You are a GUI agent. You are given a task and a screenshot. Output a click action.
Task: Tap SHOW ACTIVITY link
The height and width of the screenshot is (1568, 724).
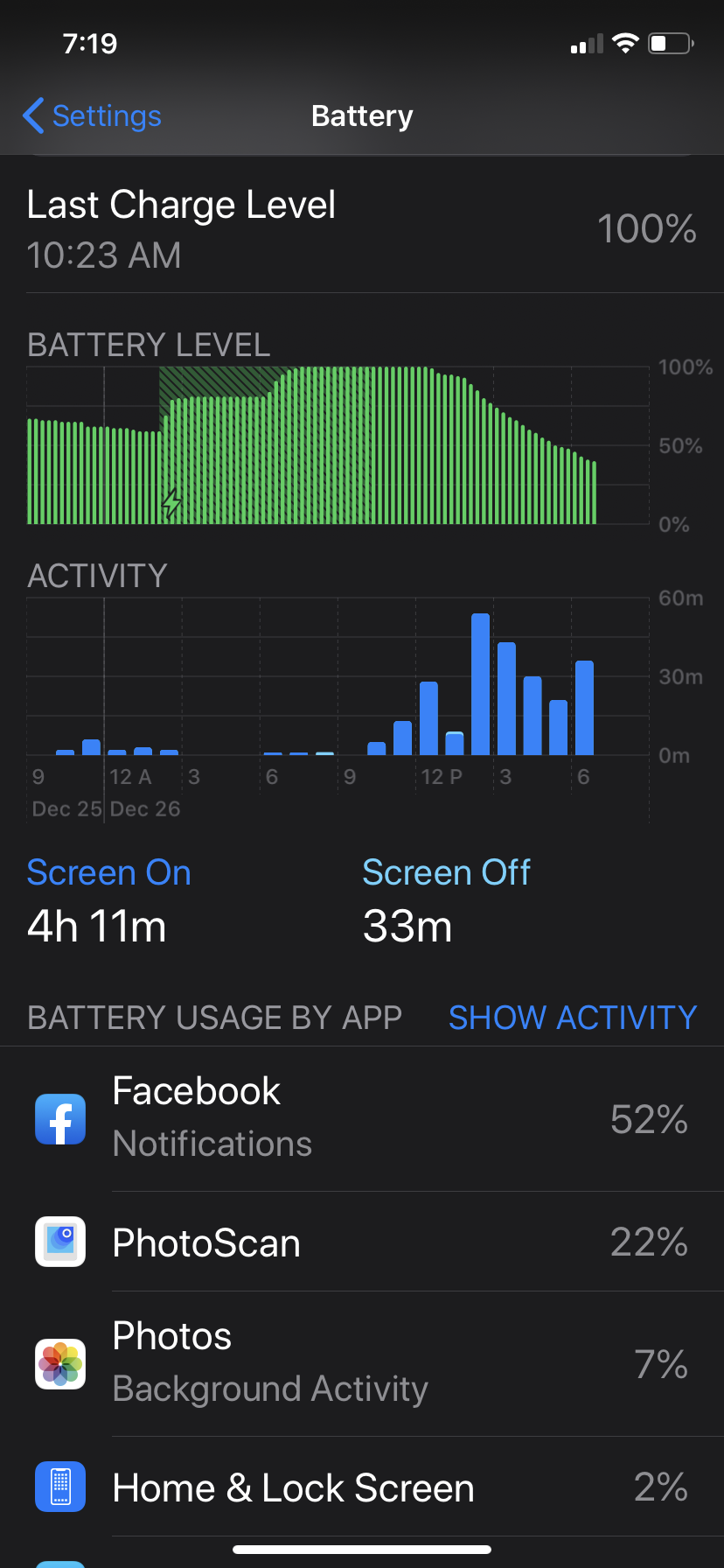[x=572, y=1018]
